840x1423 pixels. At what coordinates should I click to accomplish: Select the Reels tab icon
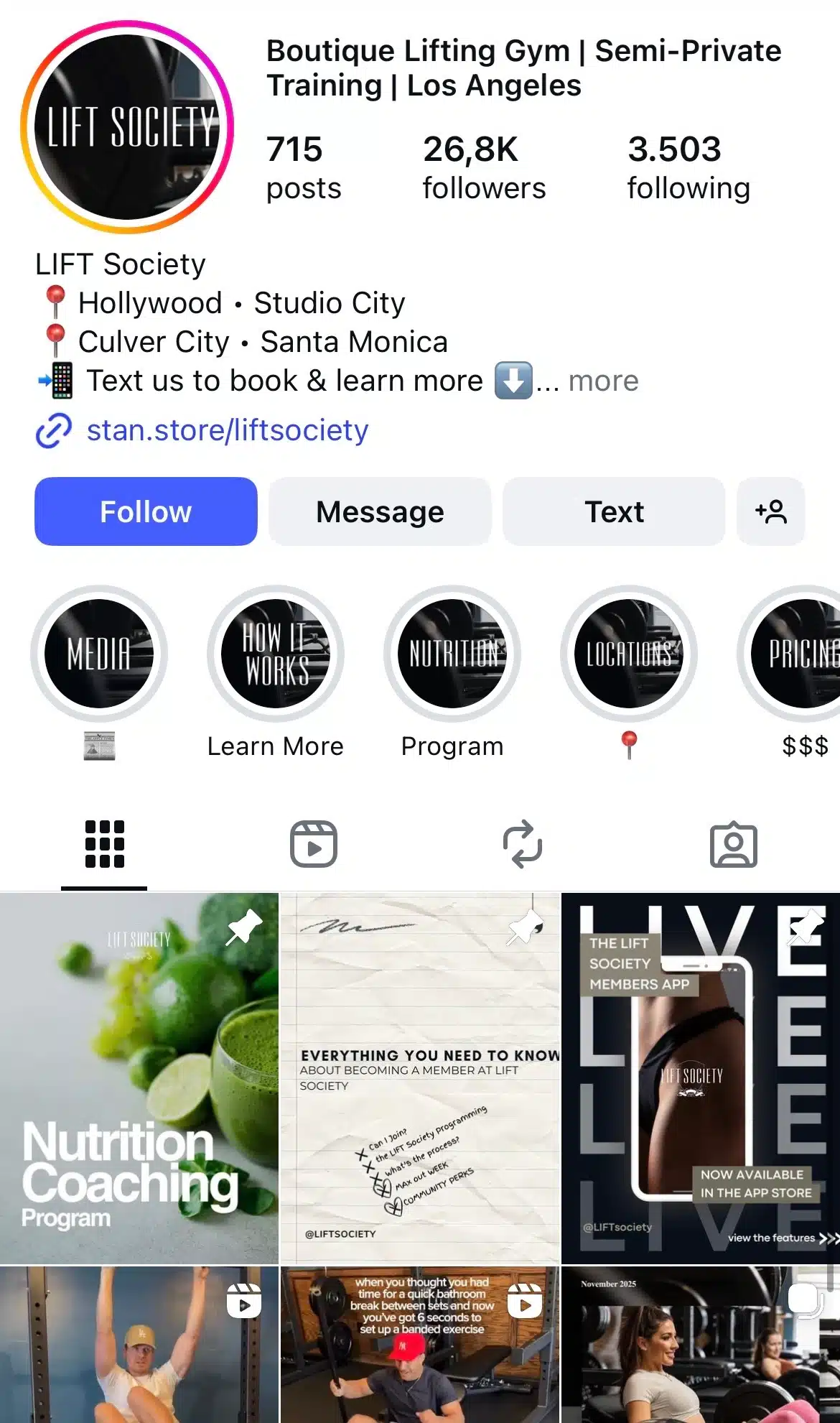pyautogui.click(x=314, y=844)
